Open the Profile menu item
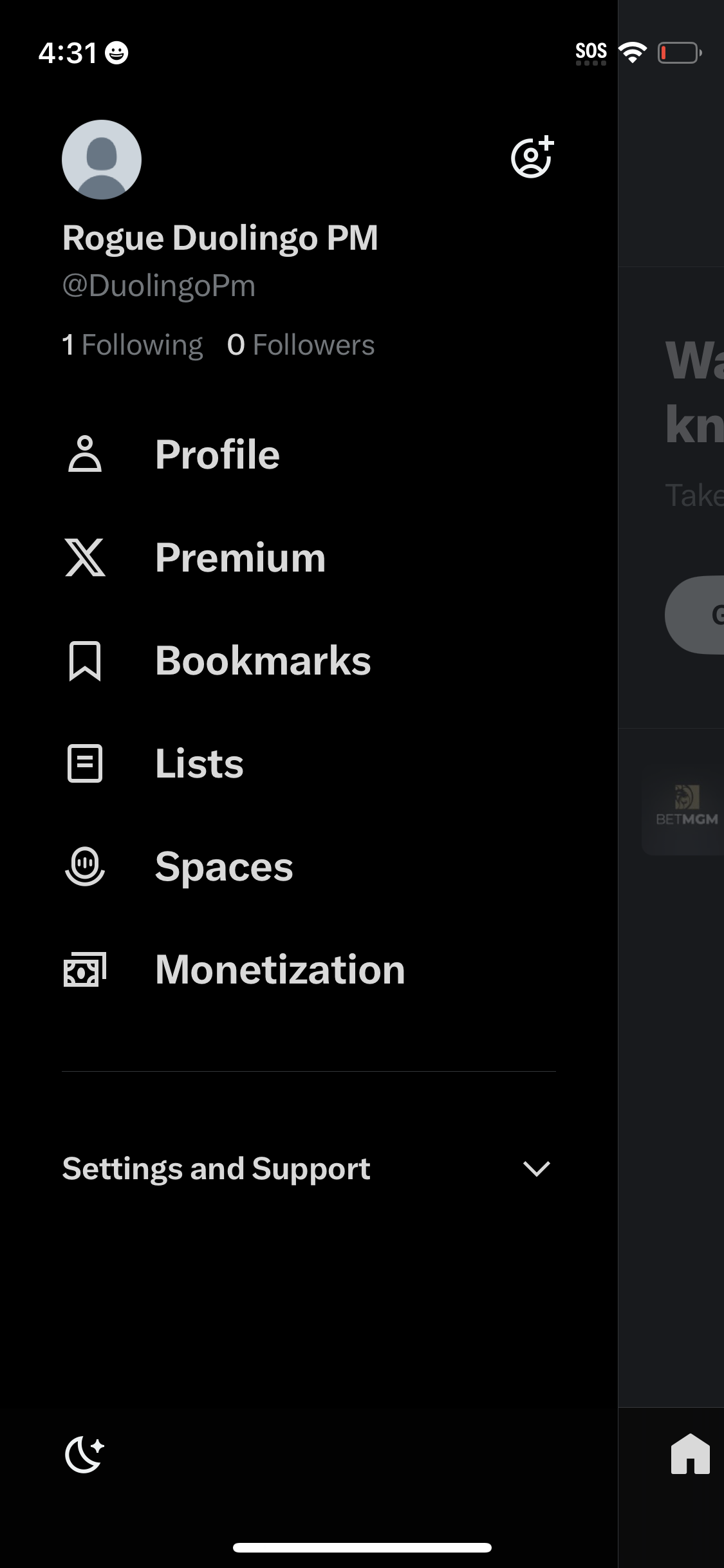Image resolution: width=724 pixels, height=1568 pixels. [217, 454]
